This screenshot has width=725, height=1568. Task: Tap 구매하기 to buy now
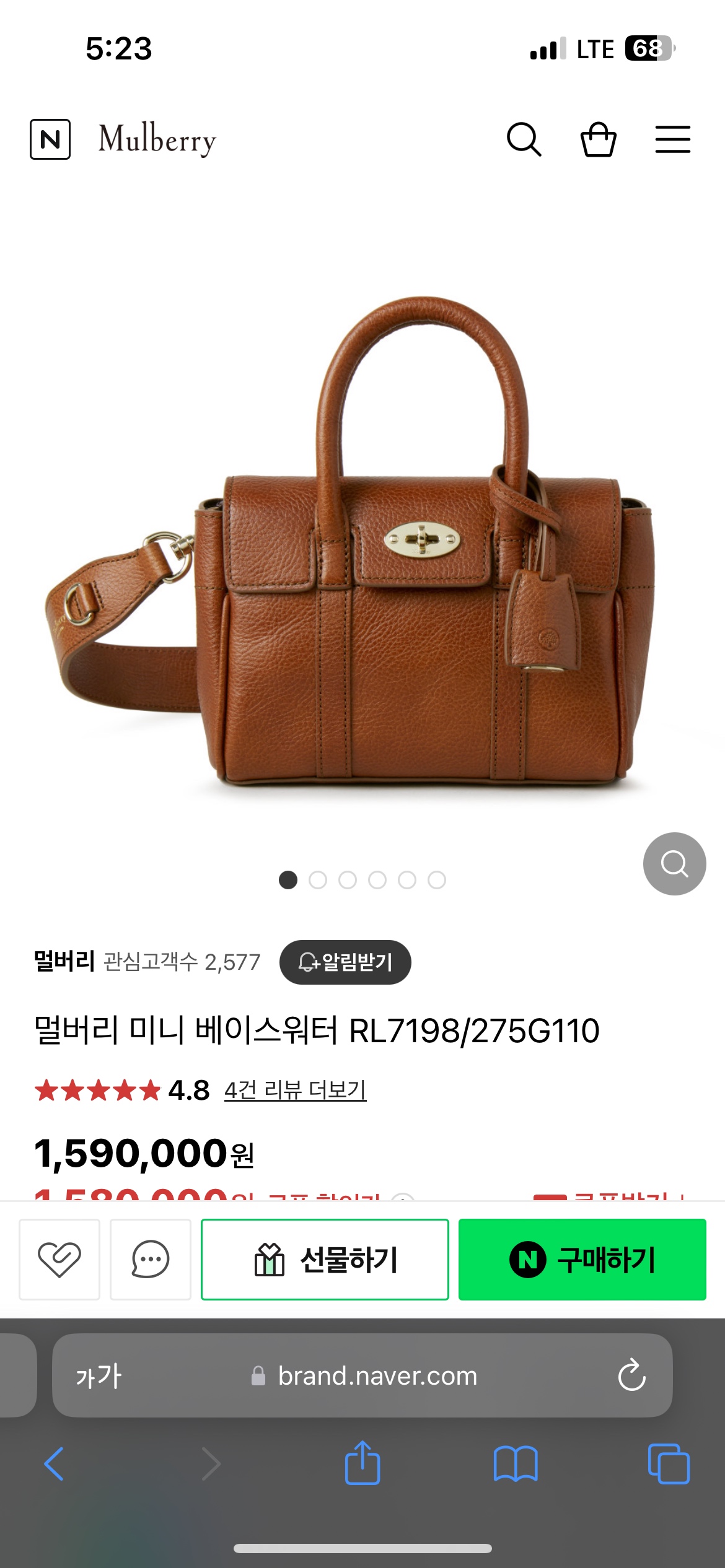point(582,1259)
